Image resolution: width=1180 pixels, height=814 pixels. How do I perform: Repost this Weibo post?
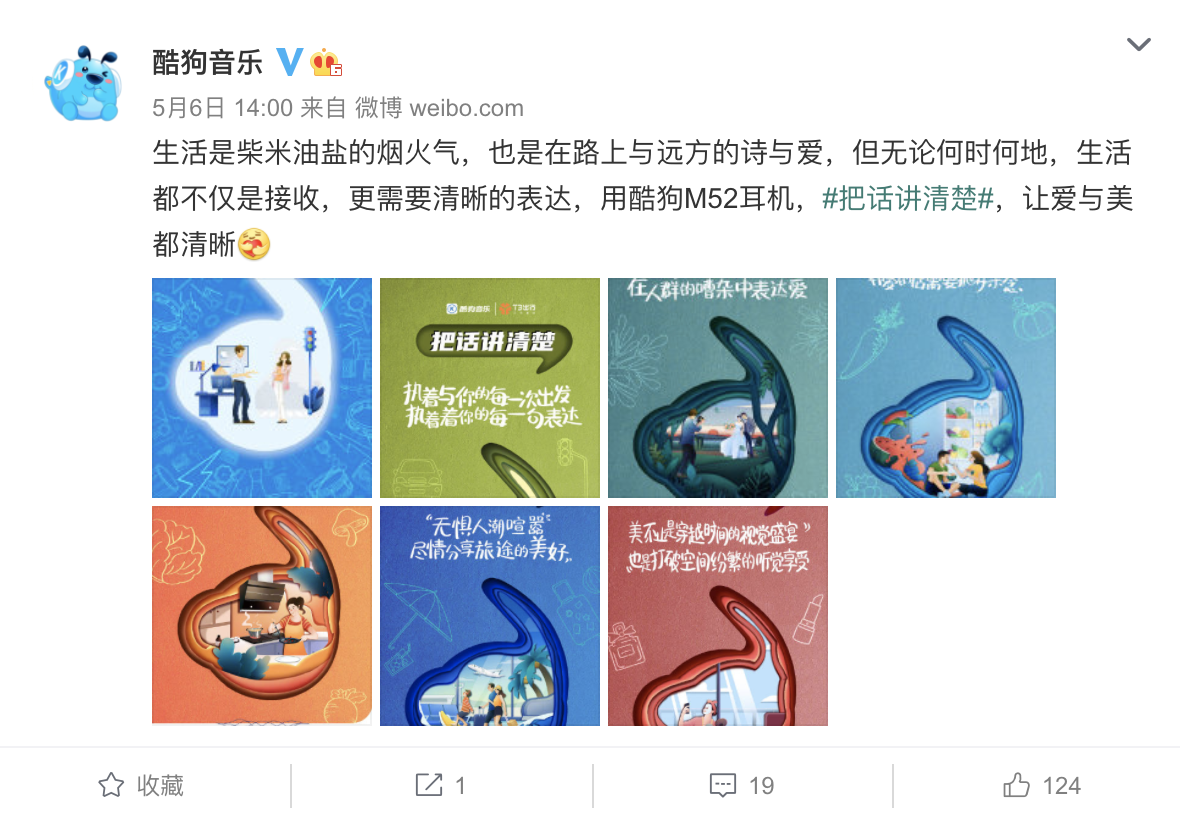[441, 786]
